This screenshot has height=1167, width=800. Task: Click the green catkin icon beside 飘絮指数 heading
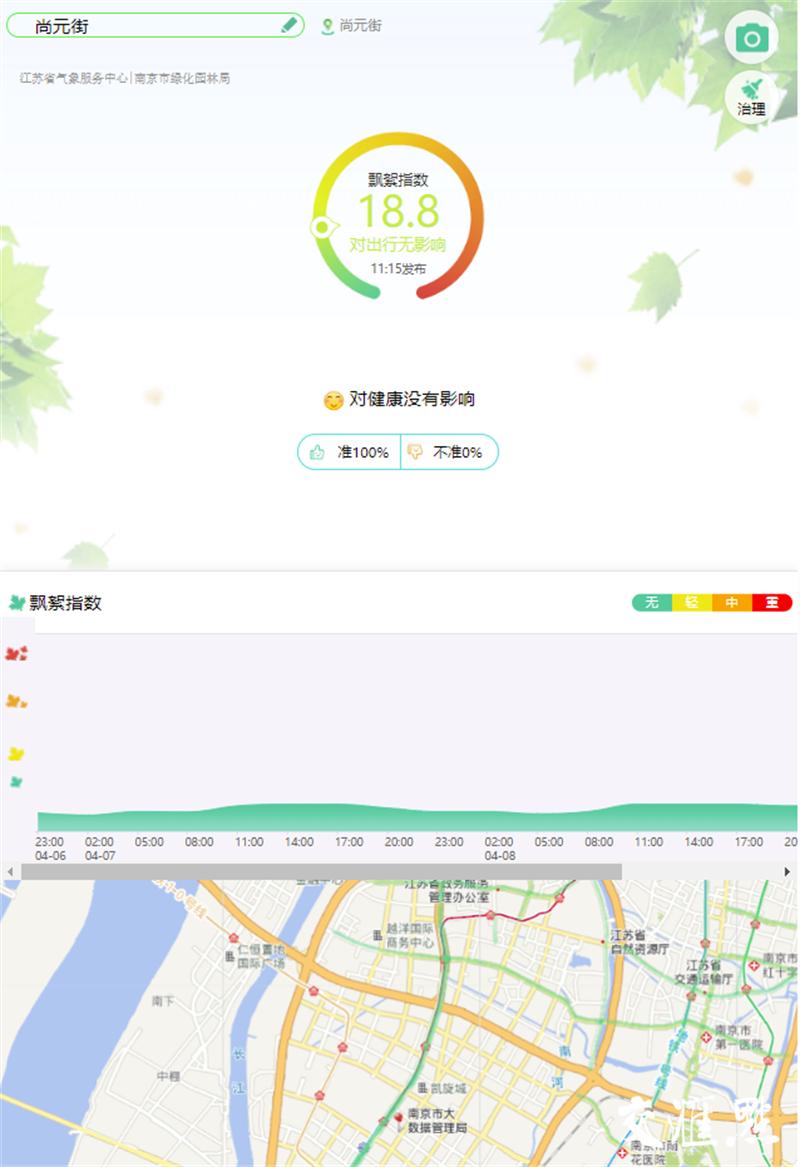[x=18, y=603]
